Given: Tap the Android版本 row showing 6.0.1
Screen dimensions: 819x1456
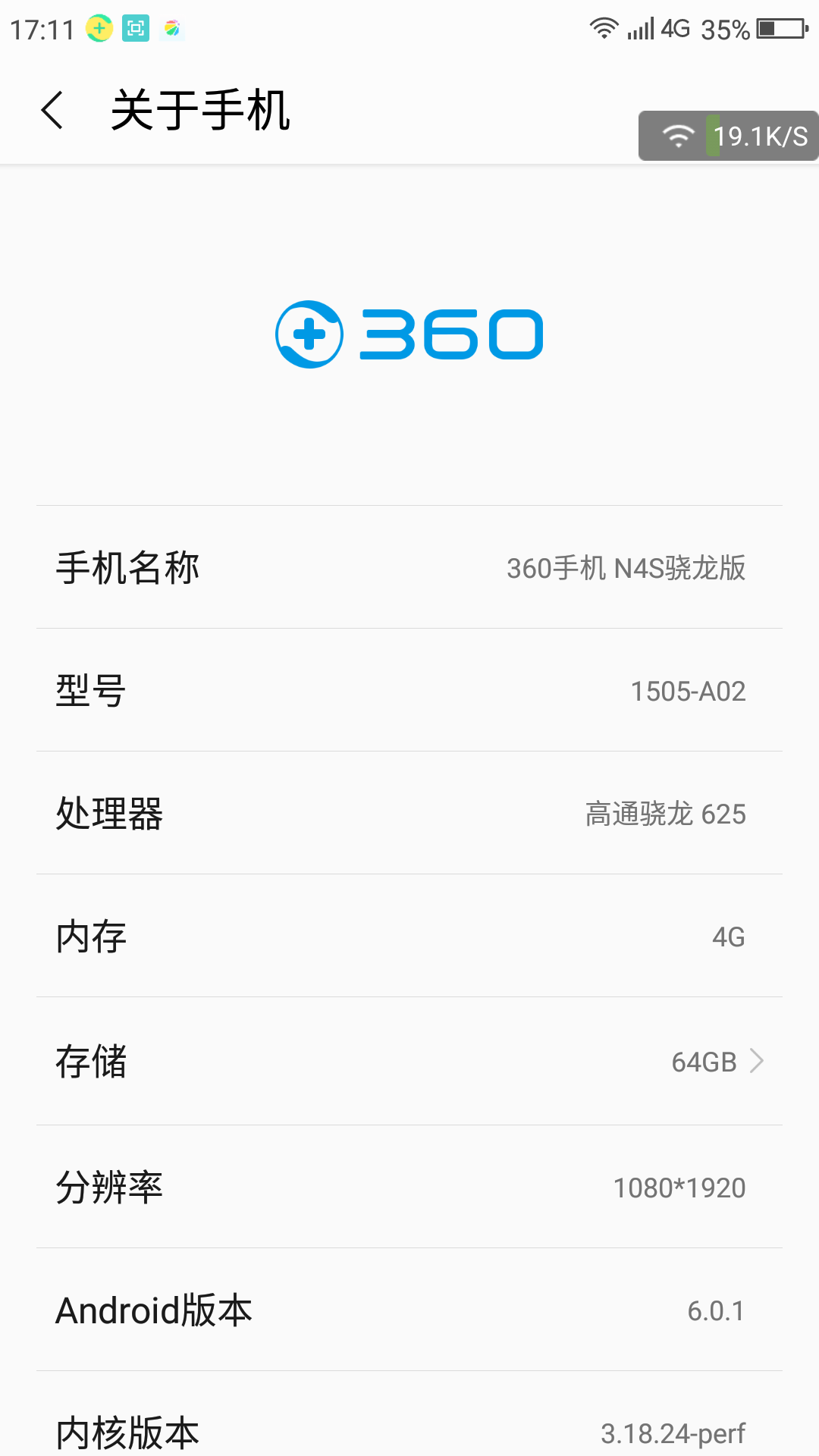Looking at the screenshot, I should tap(409, 1310).
